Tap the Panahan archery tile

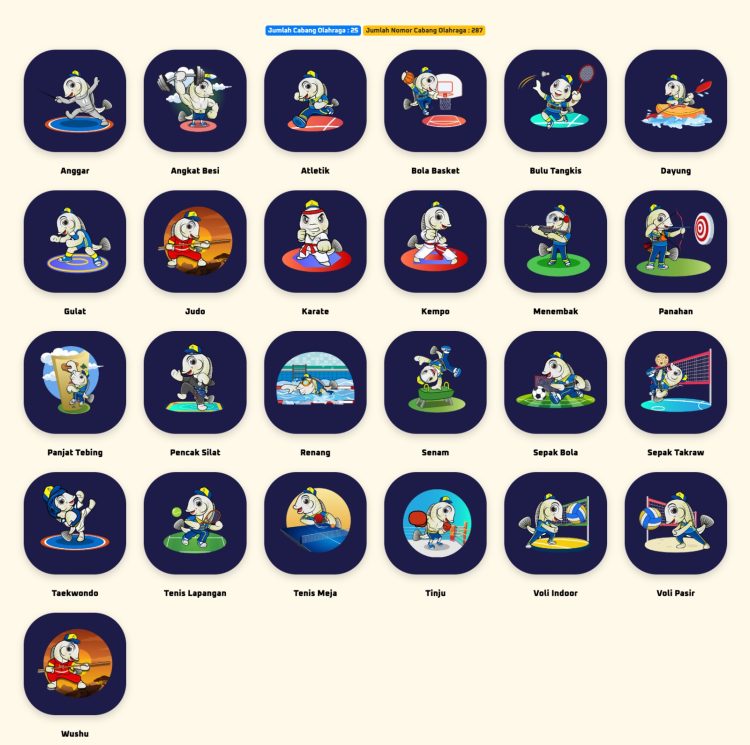coord(675,242)
